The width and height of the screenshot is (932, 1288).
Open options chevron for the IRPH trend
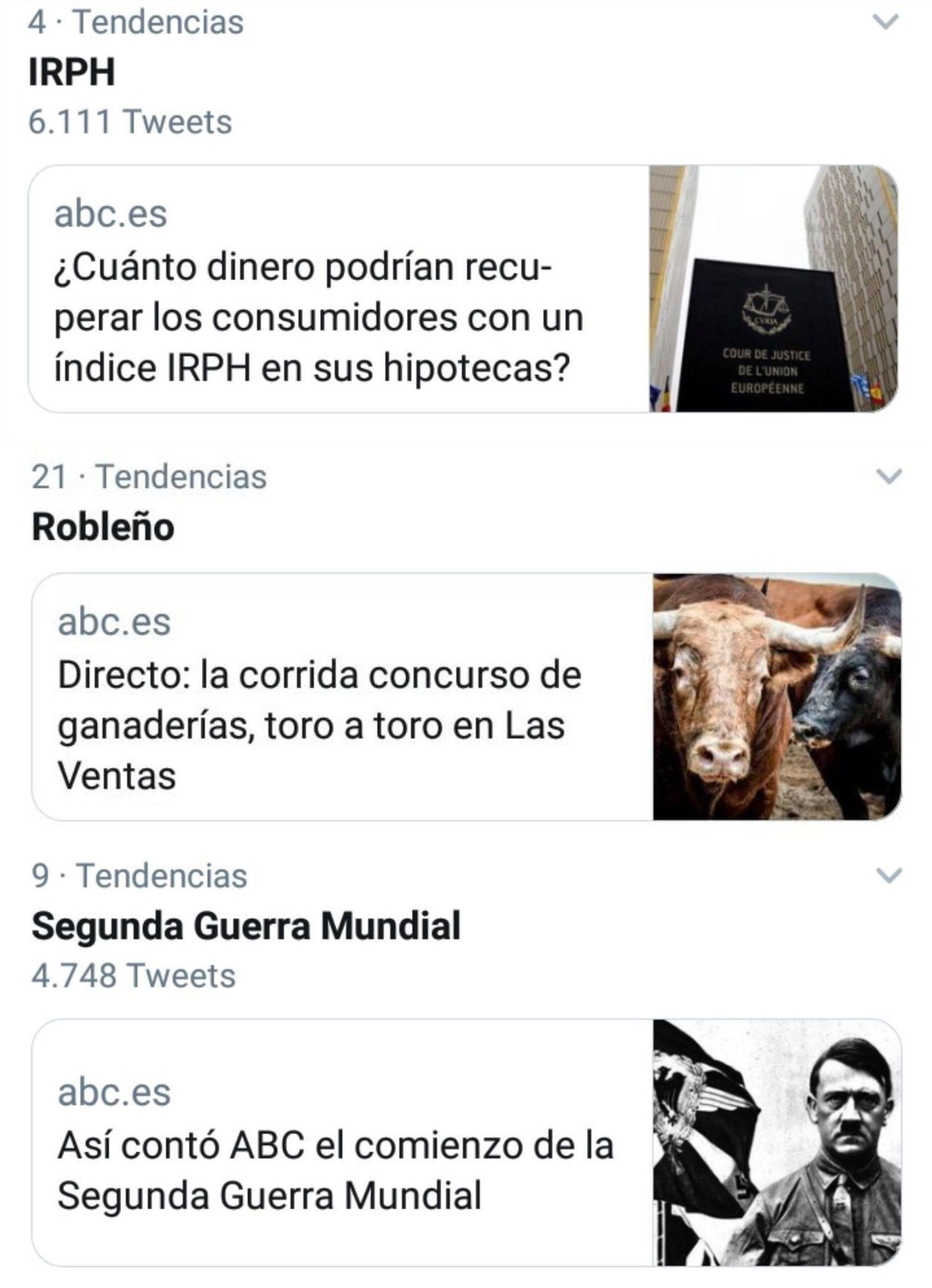point(885,20)
